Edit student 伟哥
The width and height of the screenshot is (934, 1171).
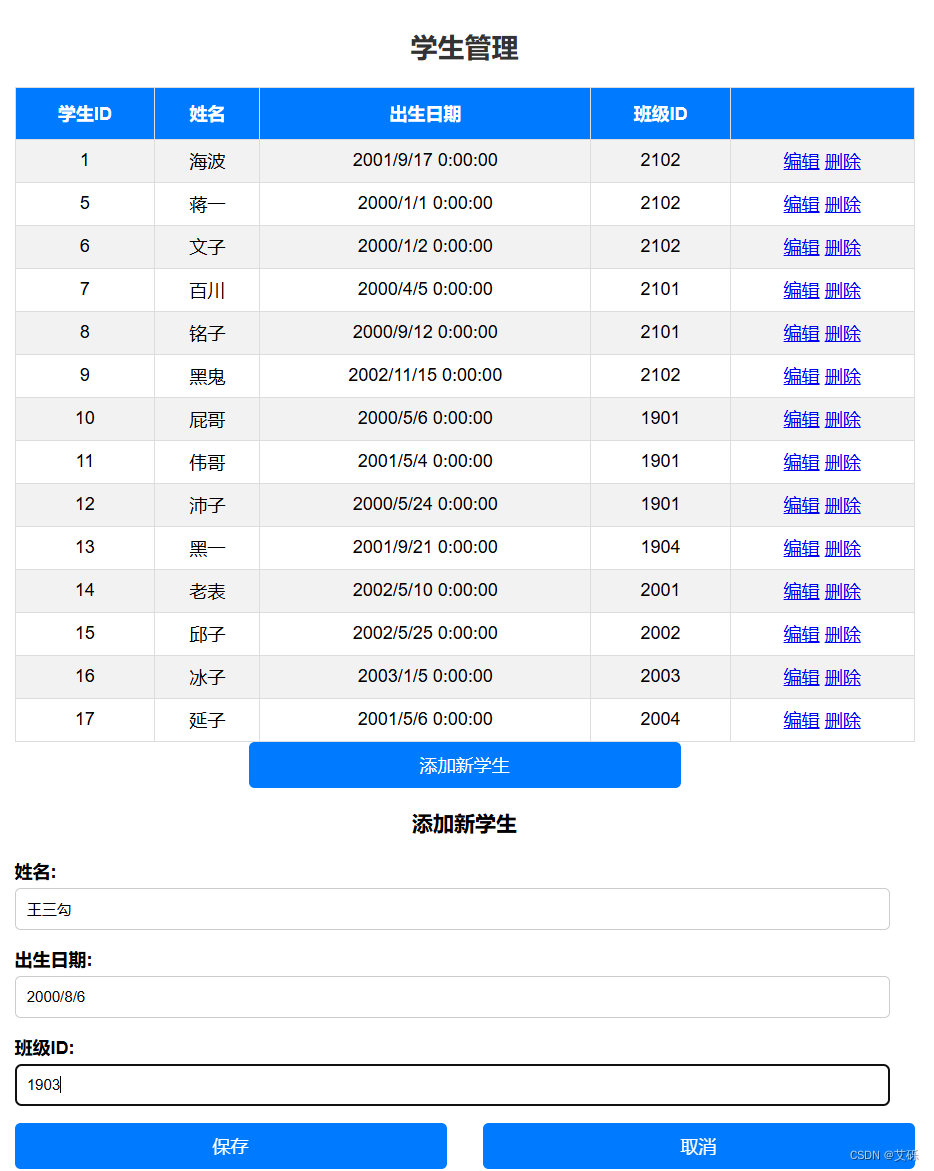[801, 462]
